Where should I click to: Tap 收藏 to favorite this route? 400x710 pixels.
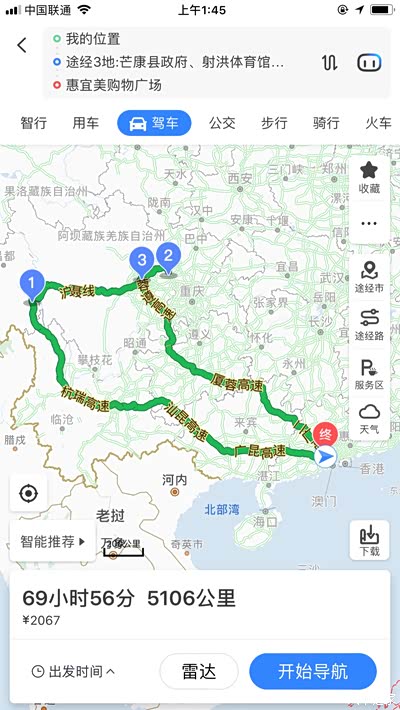click(x=369, y=178)
